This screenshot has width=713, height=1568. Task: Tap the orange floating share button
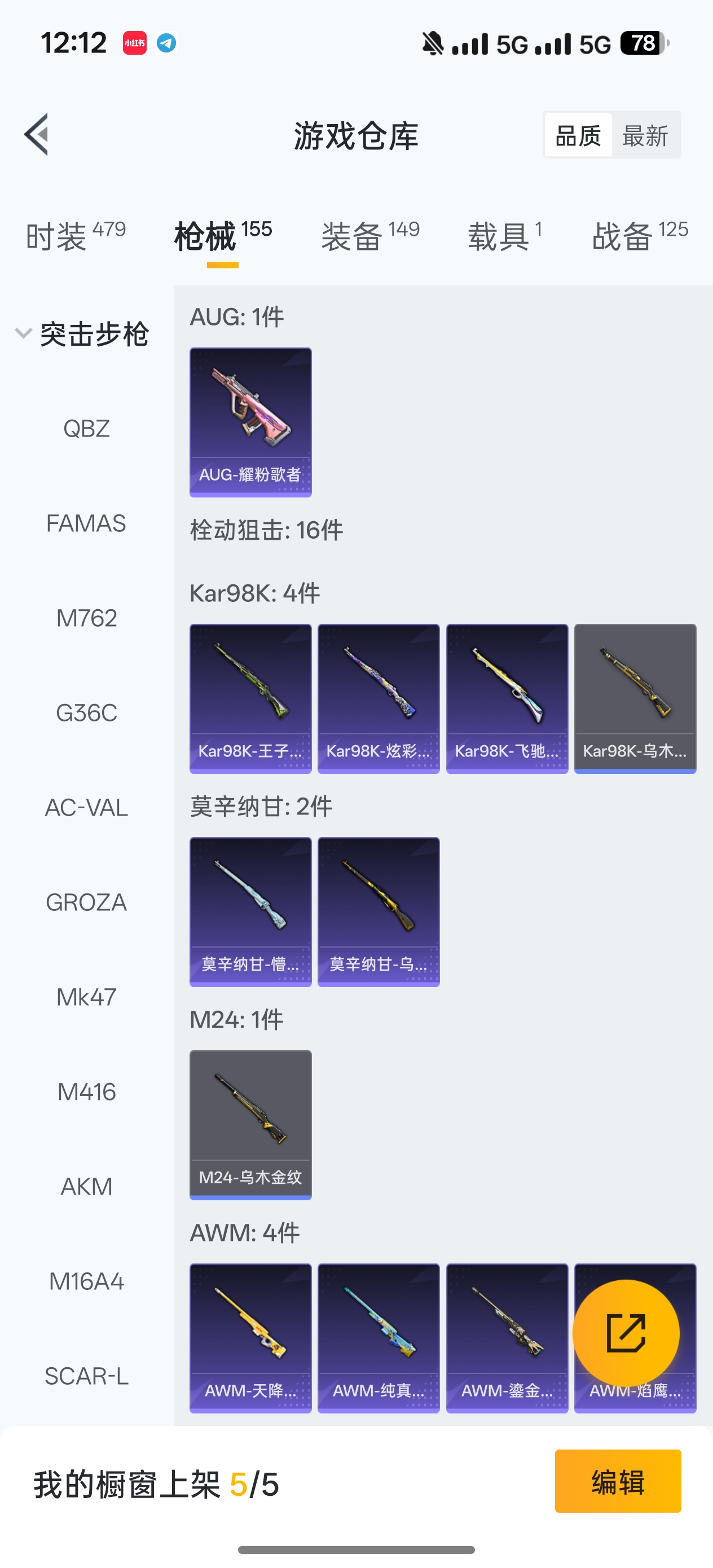(x=626, y=1333)
